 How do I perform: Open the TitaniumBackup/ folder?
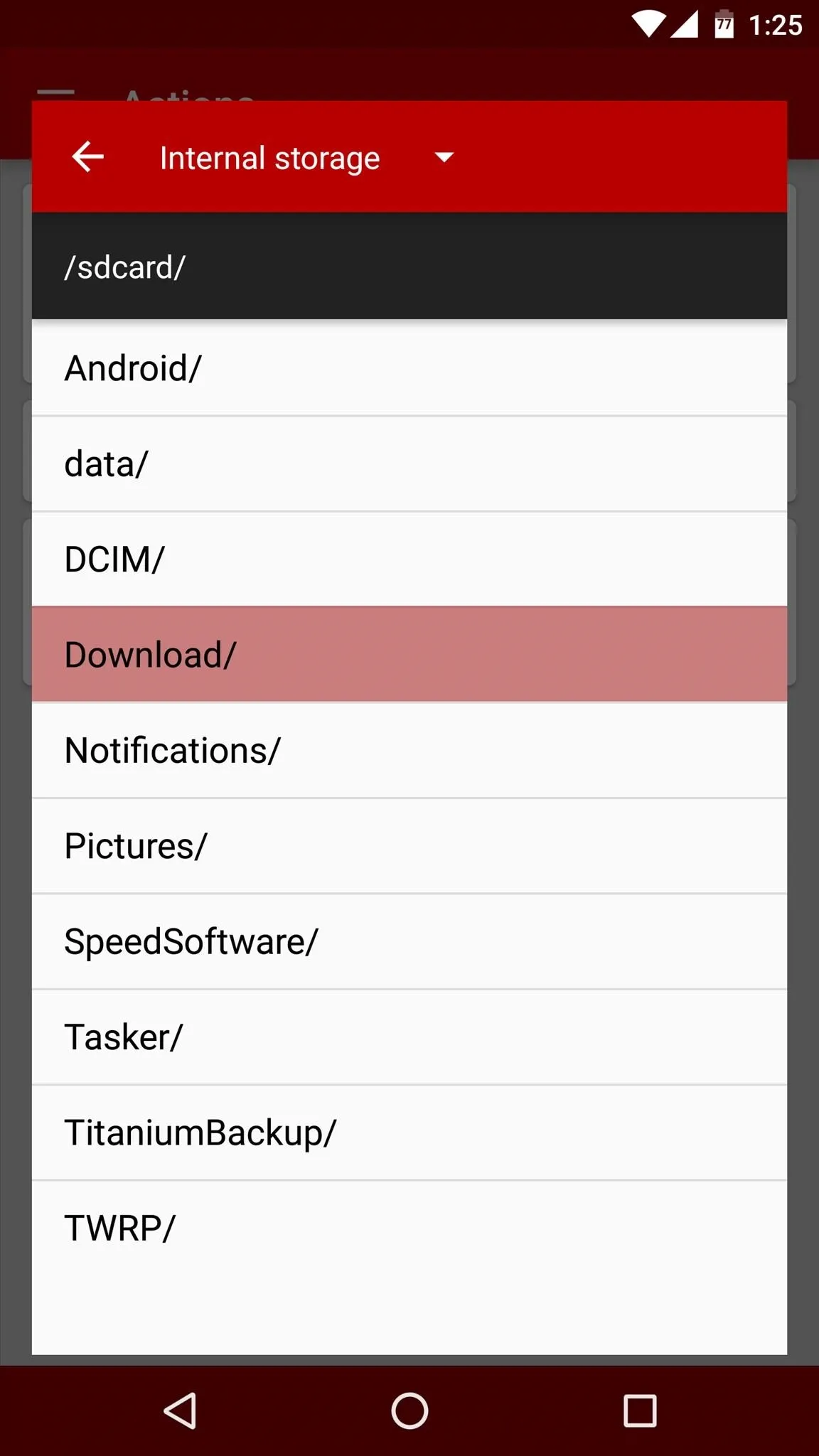tap(409, 1133)
